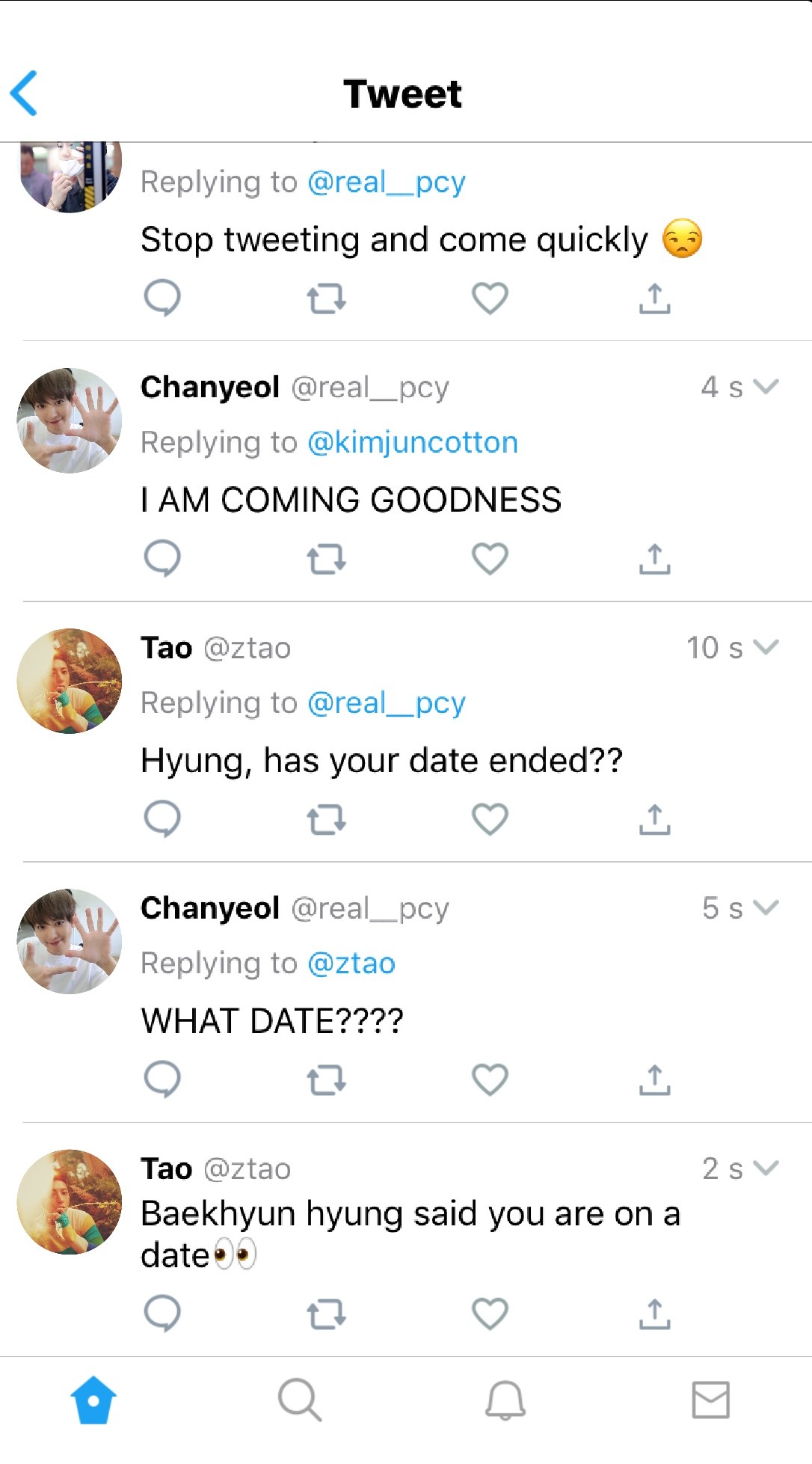Reply to the "WHAT DATE????" tweet
The height and width of the screenshot is (1464, 812).
tap(162, 1079)
